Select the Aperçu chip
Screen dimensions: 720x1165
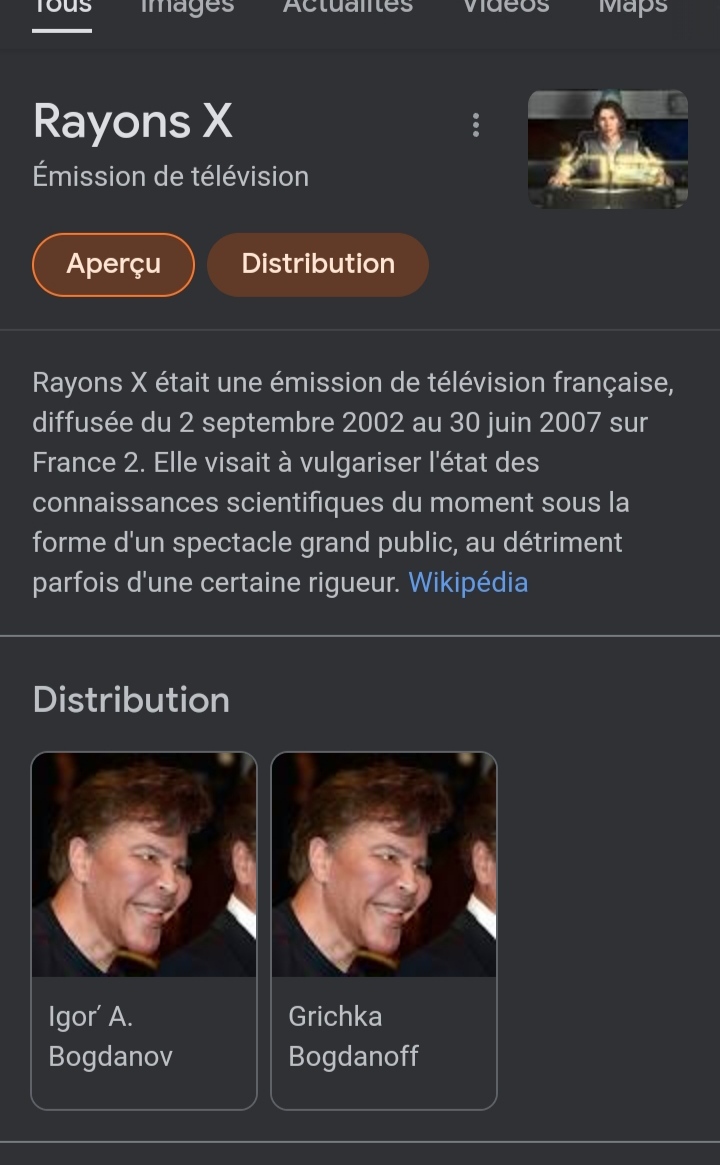[113, 264]
